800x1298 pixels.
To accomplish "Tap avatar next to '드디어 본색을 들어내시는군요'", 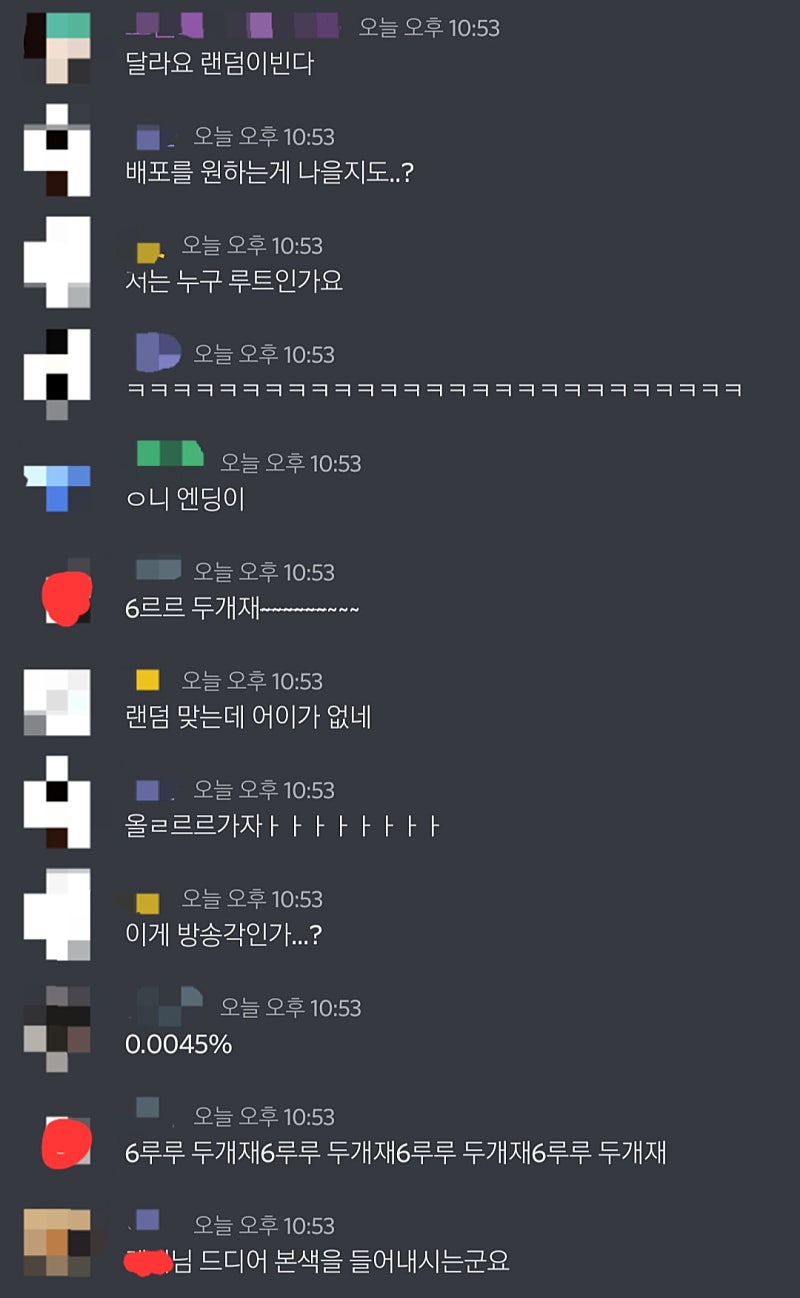I will click(x=57, y=1242).
